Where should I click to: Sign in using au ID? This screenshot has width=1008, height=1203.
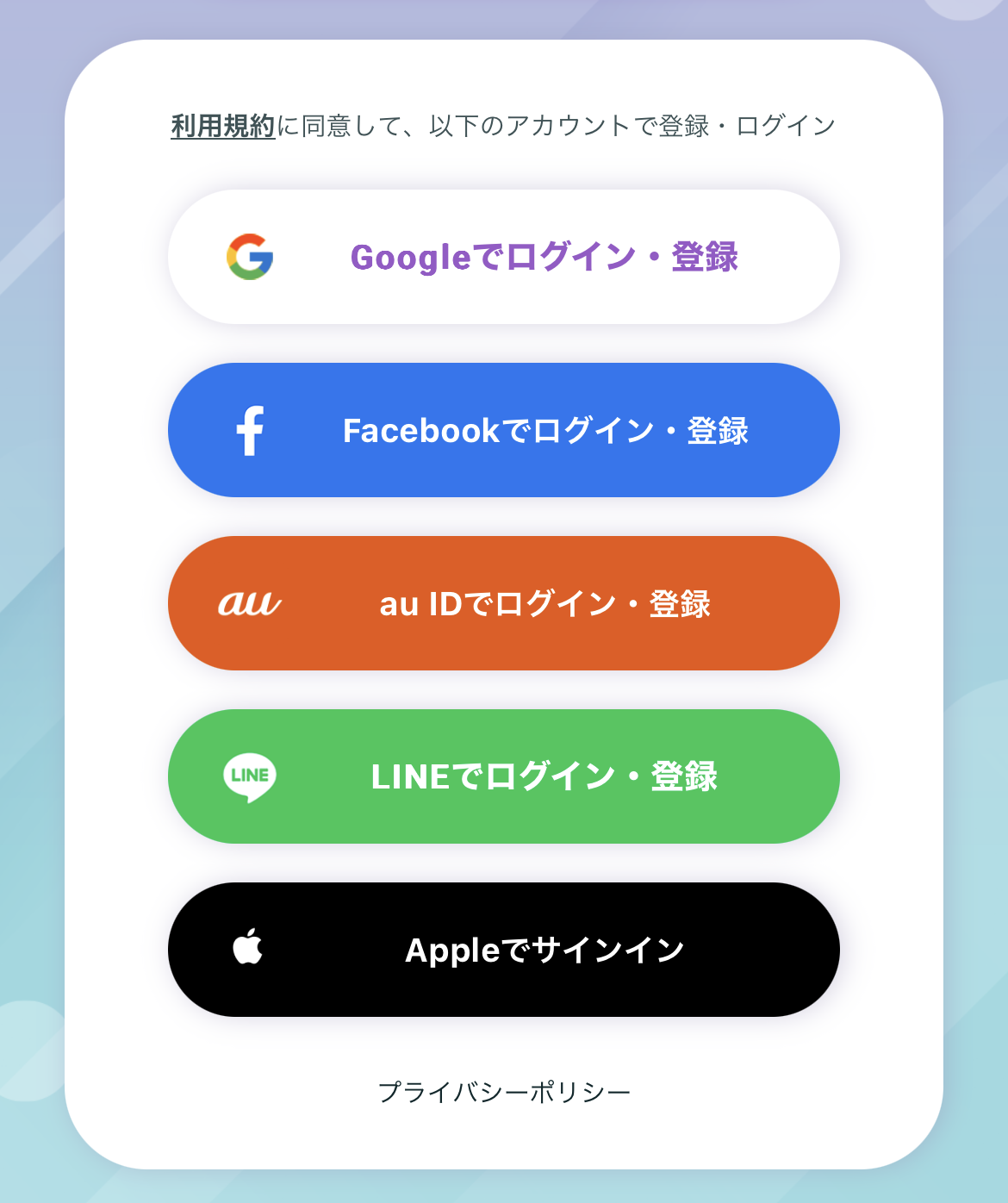pyautogui.click(x=504, y=603)
